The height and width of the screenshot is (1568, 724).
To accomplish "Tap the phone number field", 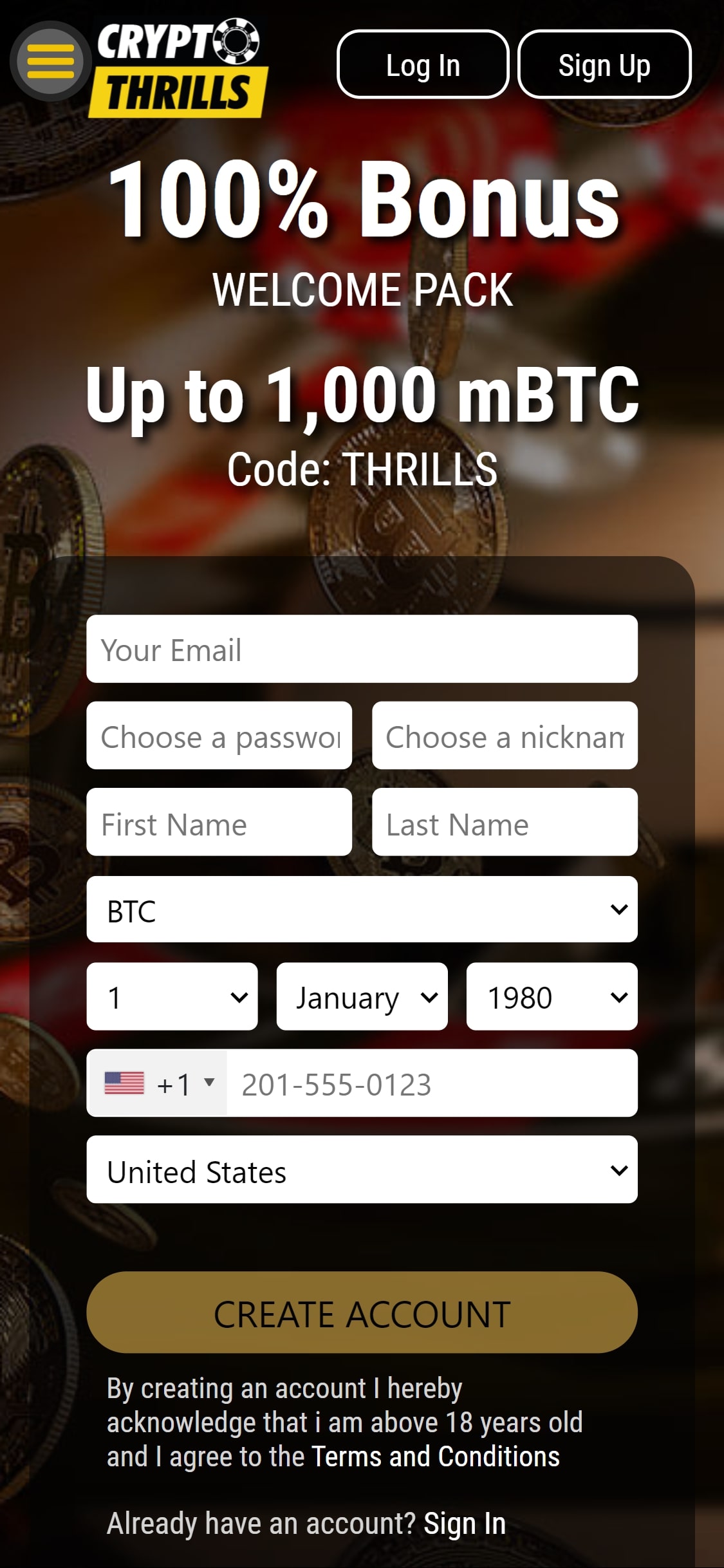I will [x=432, y=1083].
